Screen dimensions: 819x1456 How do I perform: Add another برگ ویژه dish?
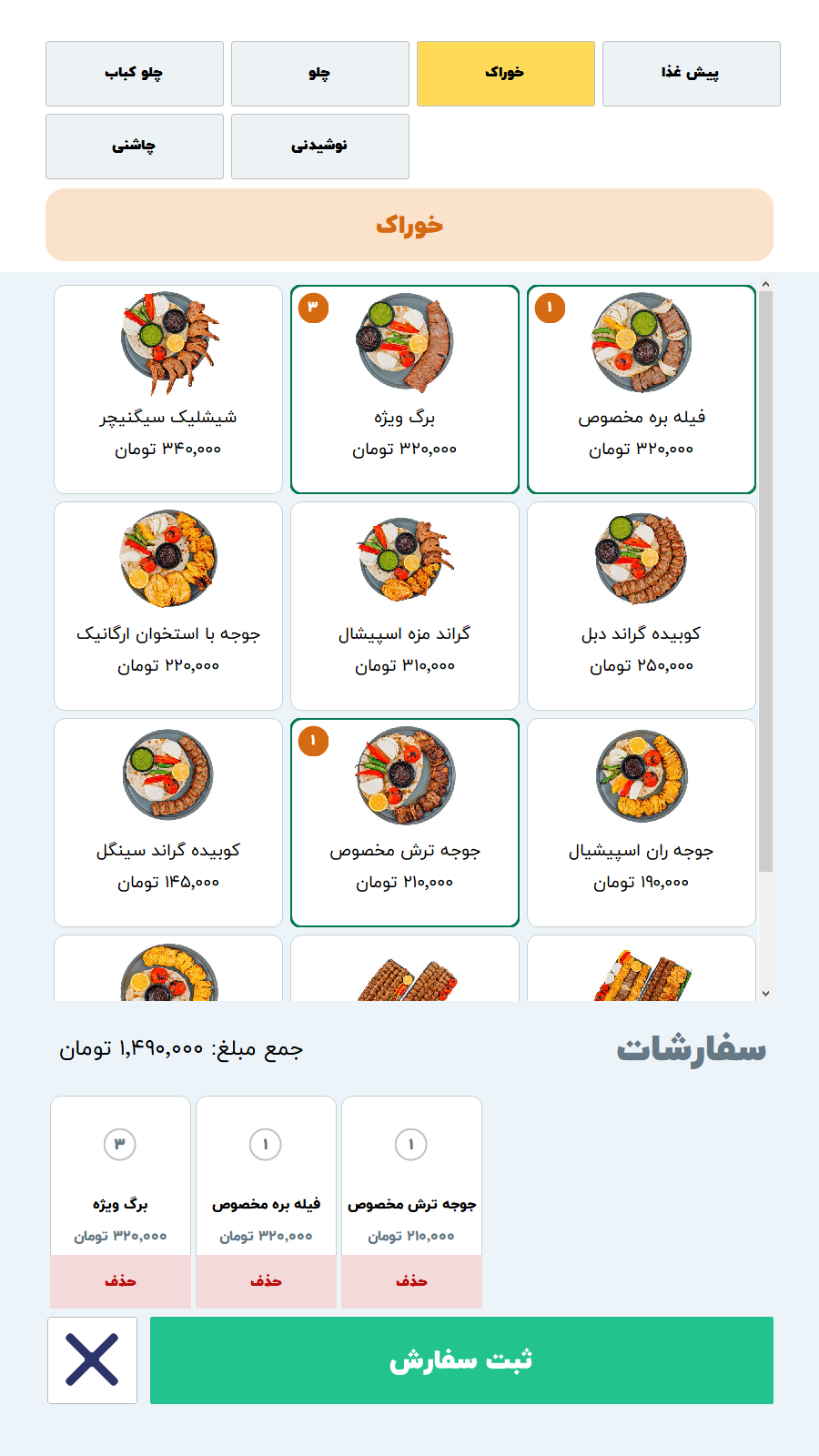coord(404,389)
